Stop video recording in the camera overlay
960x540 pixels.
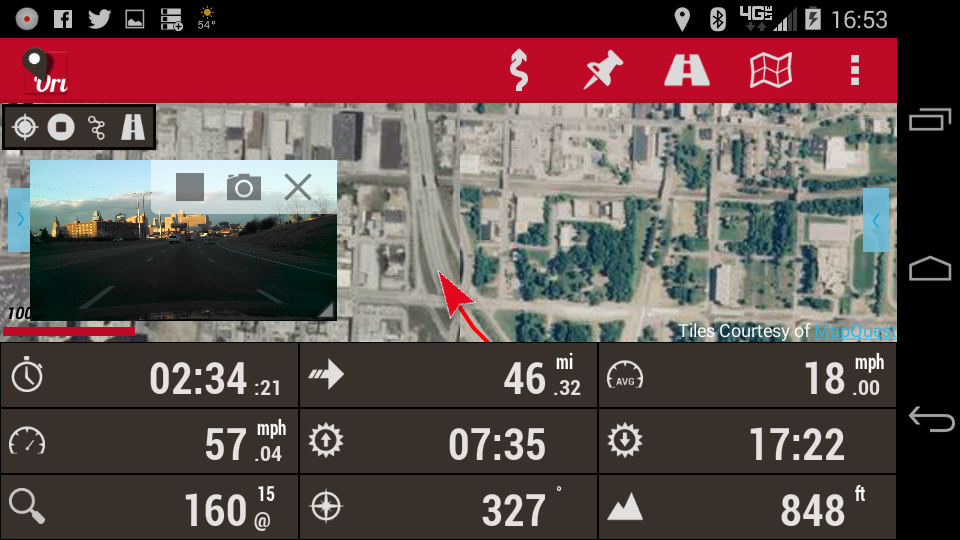click(190, 187)
